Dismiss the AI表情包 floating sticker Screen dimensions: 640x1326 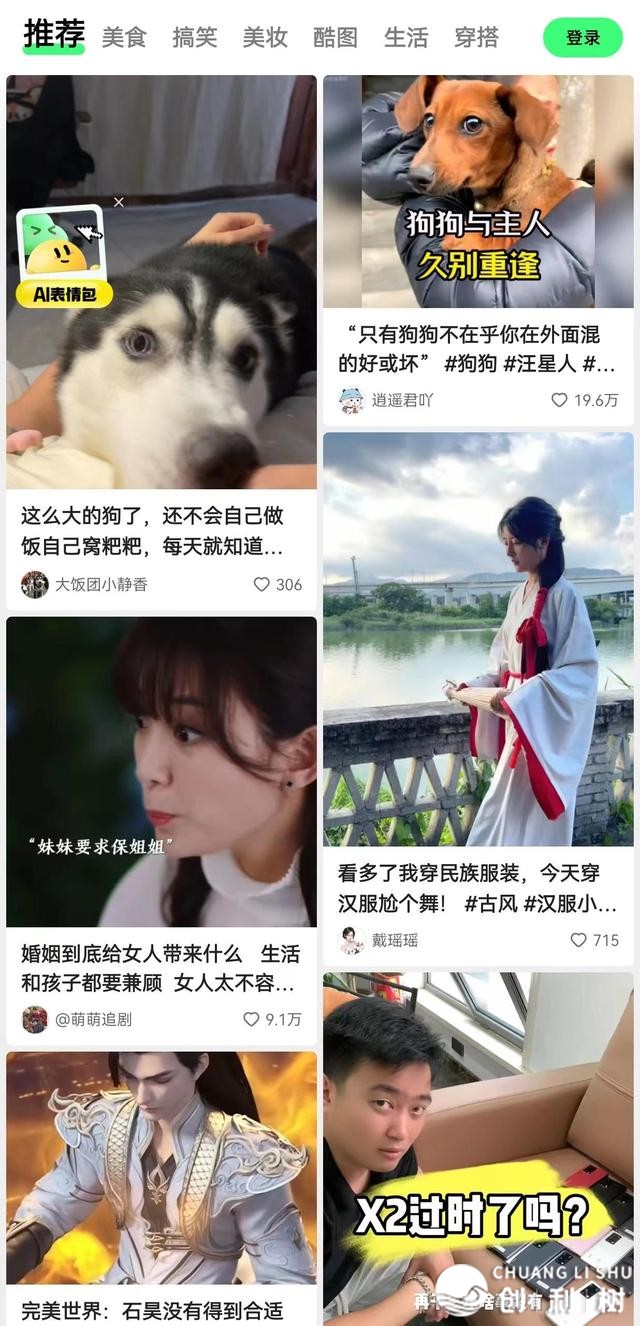(119, 202)
